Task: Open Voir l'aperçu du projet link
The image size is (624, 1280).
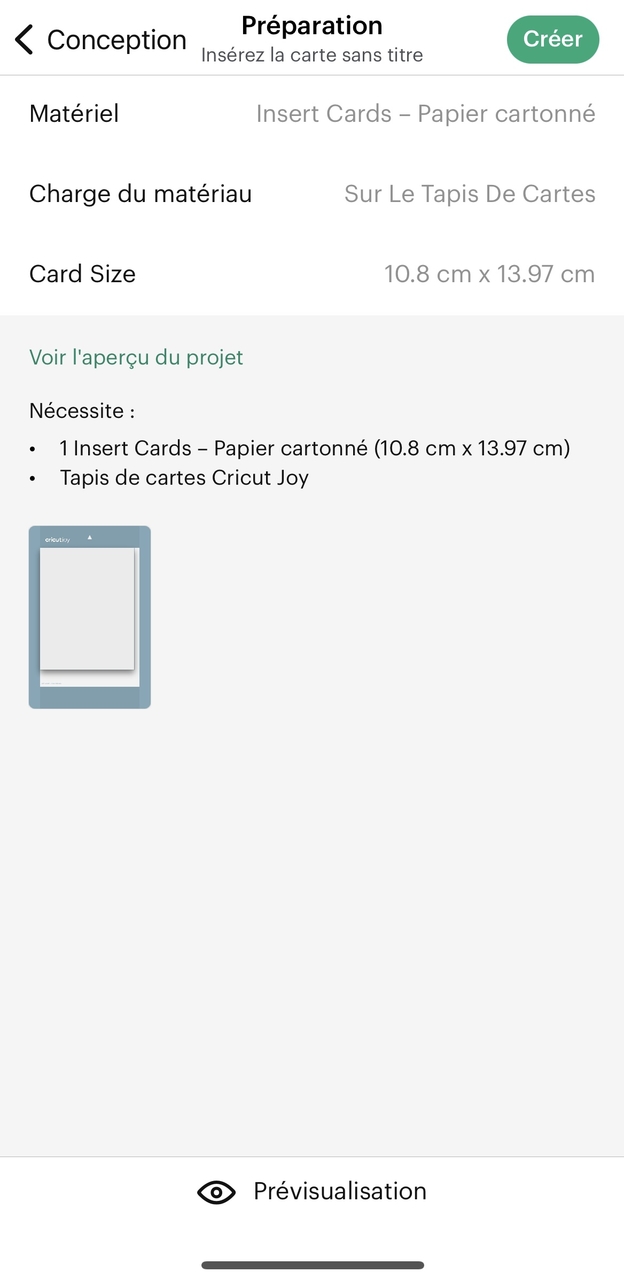Action: (136, 357)
